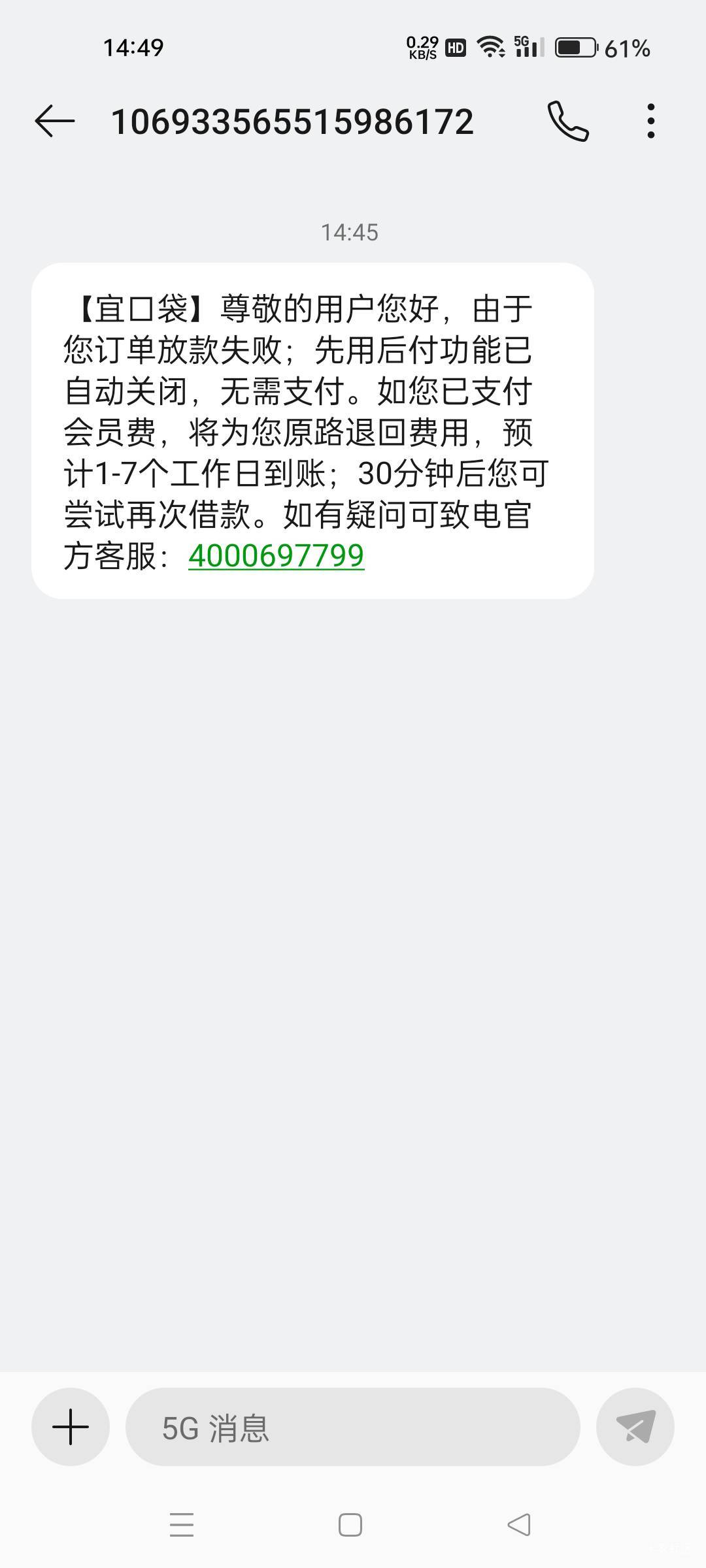Go back to the message list

tap(55, 122)
